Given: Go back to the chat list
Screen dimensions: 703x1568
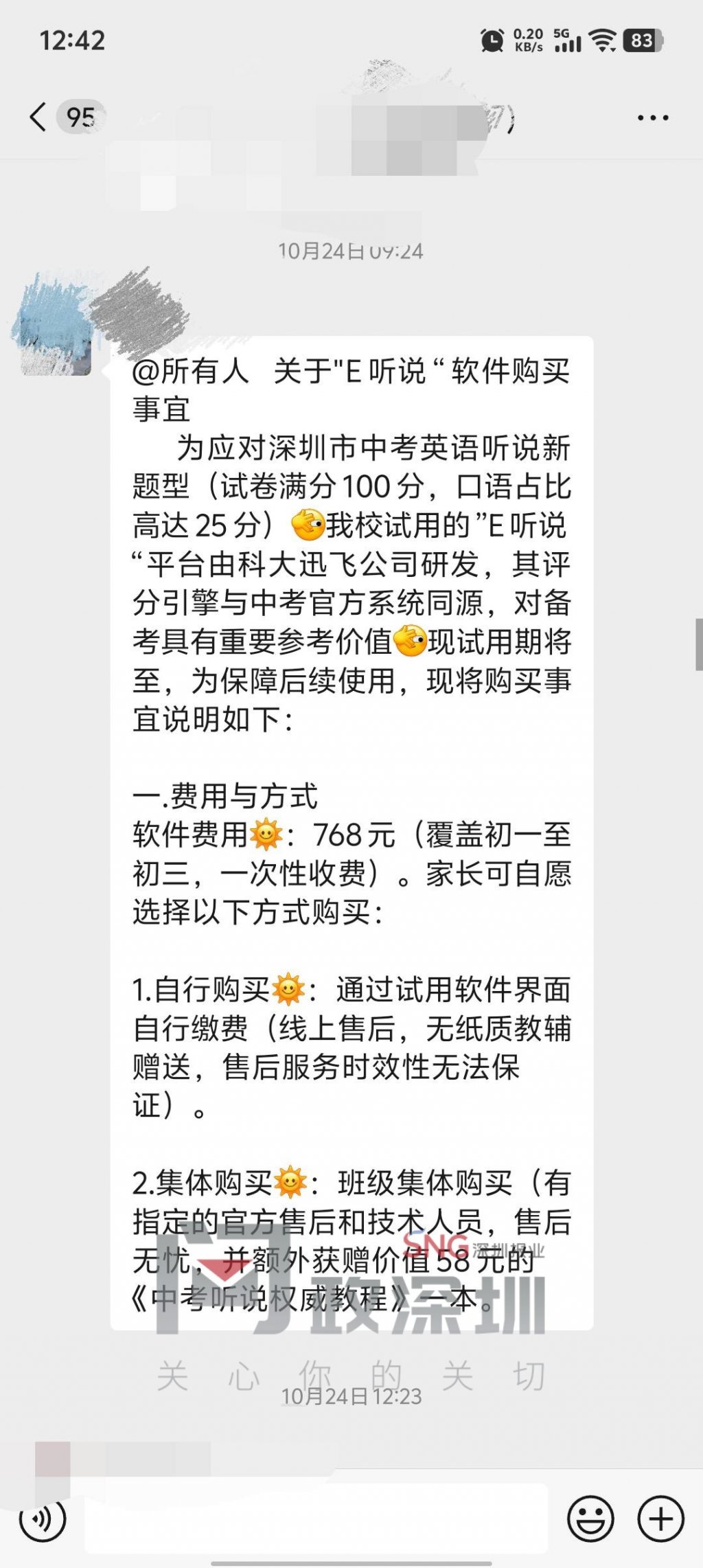Looking at the screenshot, I should tap(38, 117).
